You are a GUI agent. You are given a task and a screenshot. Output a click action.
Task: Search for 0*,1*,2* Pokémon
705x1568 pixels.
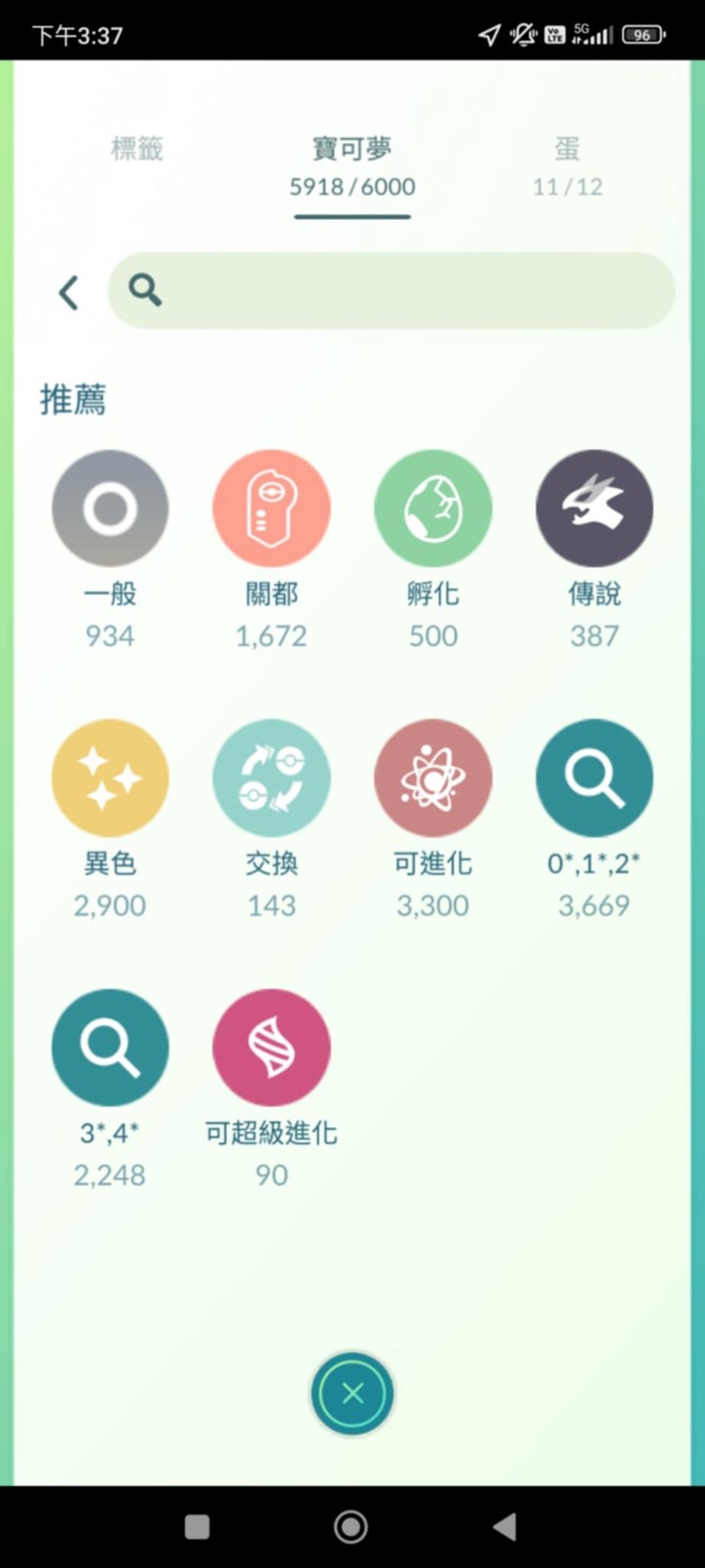click(x=594, y=777)
